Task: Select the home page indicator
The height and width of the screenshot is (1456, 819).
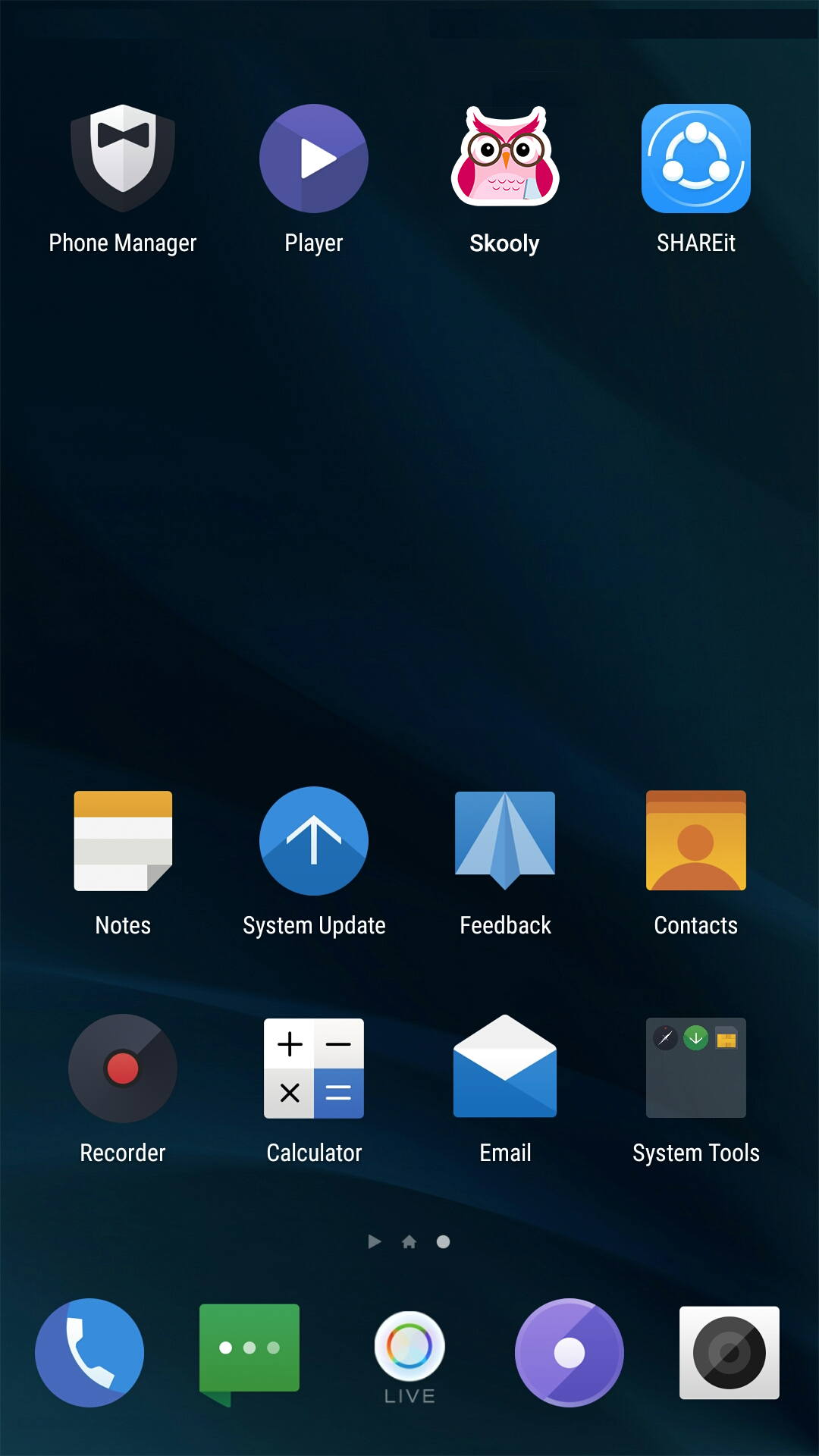Action: click(x=409, y=1241)
